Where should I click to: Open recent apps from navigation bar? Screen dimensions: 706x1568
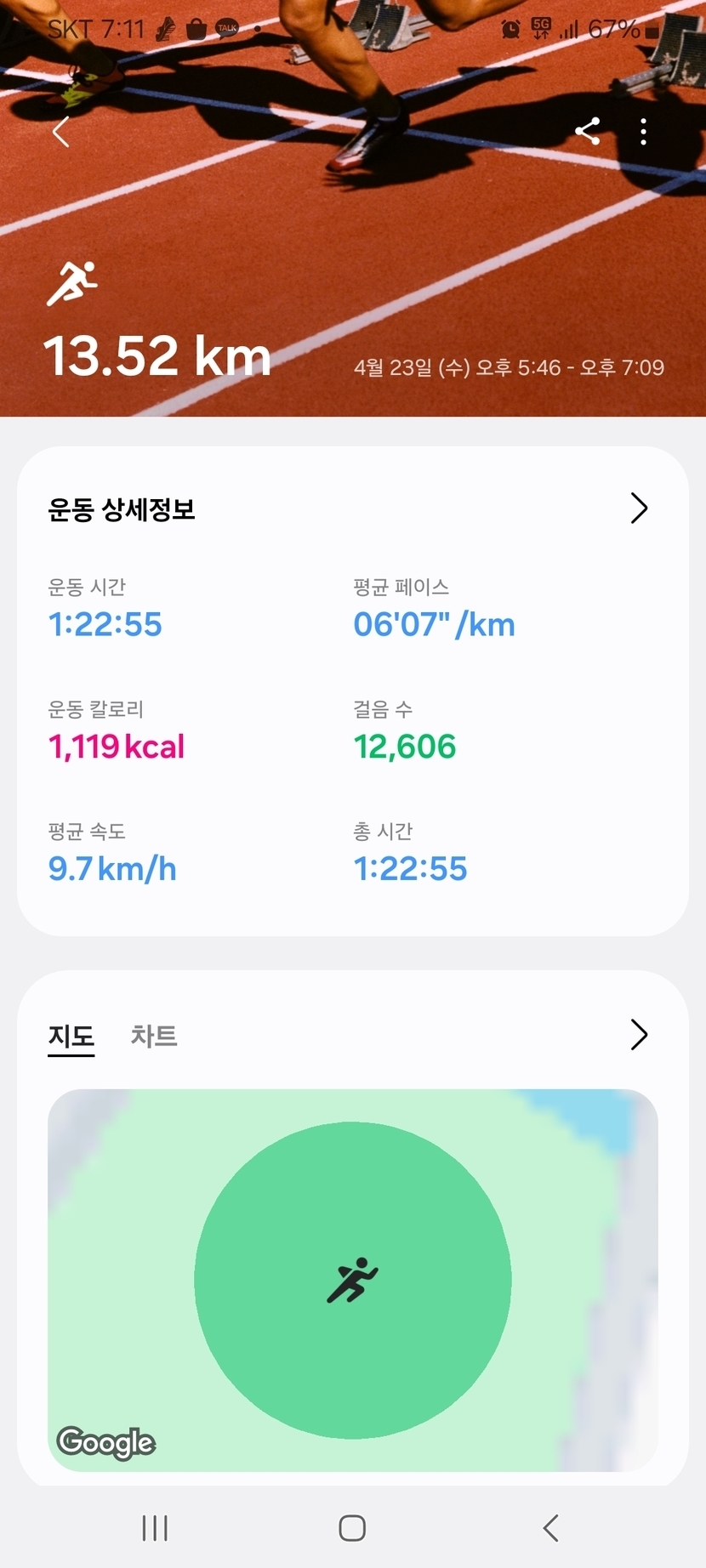point(155,1528)
